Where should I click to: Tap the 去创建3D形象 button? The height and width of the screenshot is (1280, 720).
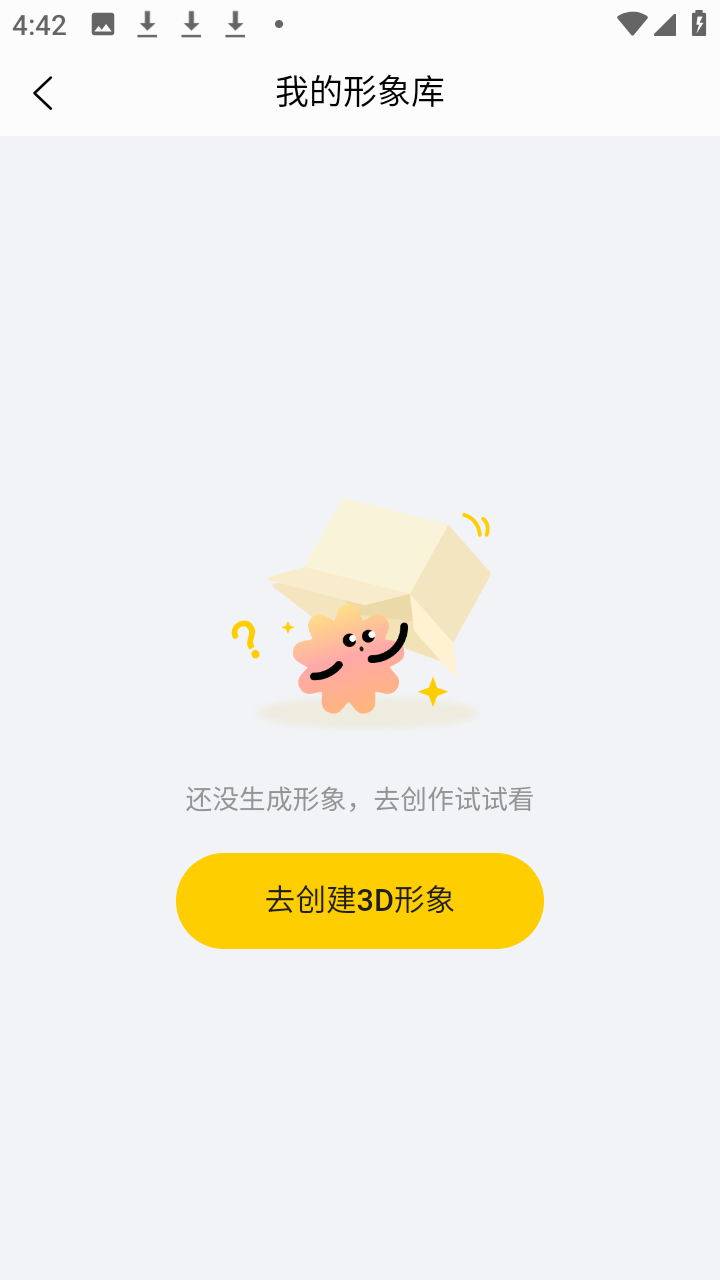pos(360,900)
